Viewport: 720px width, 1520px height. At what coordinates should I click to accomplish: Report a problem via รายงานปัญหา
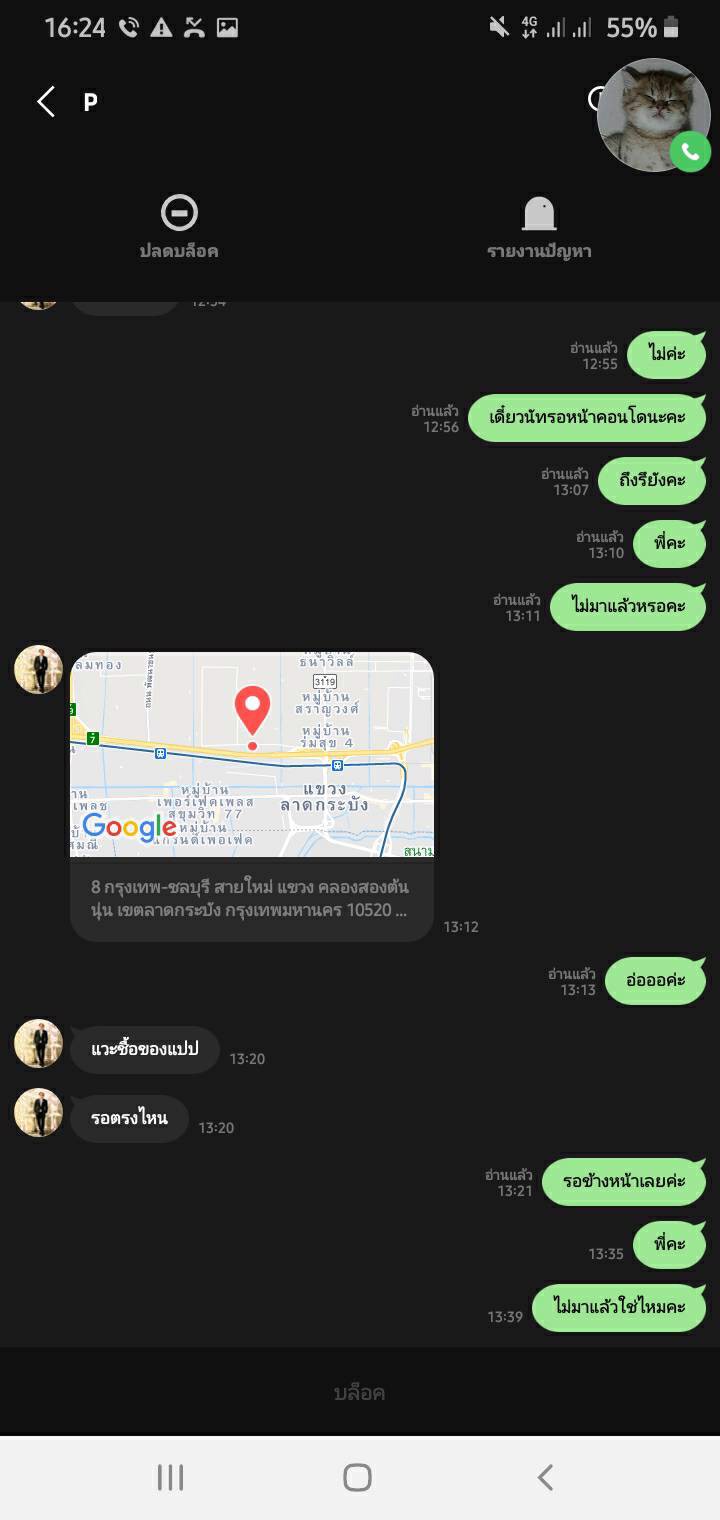tap(539, 227)
